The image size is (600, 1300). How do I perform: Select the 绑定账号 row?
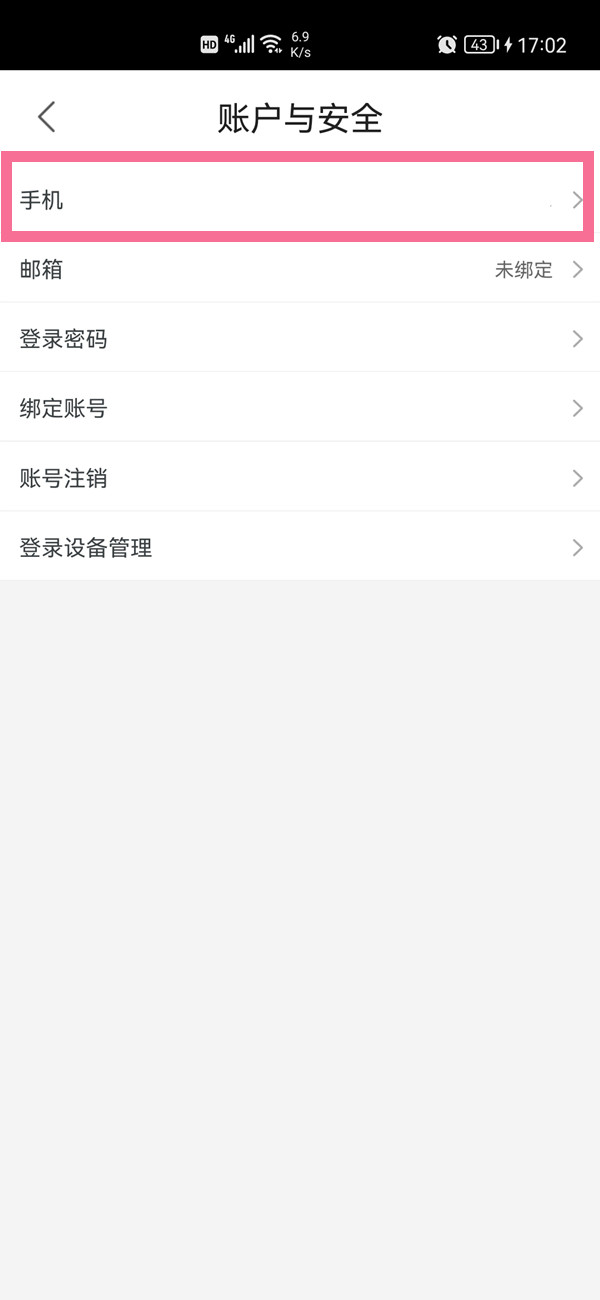[298, 408]
